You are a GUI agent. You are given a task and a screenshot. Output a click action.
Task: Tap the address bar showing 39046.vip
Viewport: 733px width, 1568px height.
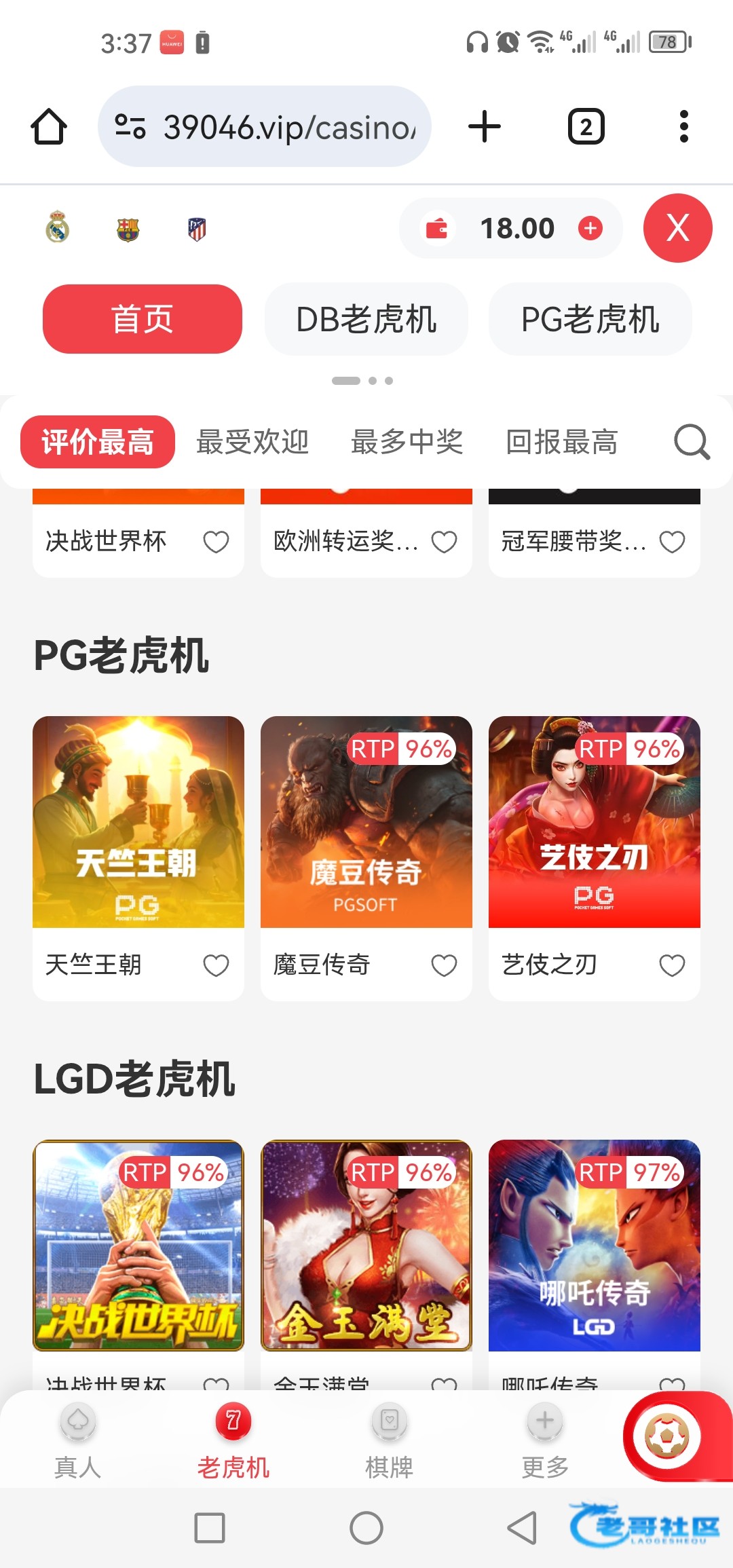click(265, 126)
